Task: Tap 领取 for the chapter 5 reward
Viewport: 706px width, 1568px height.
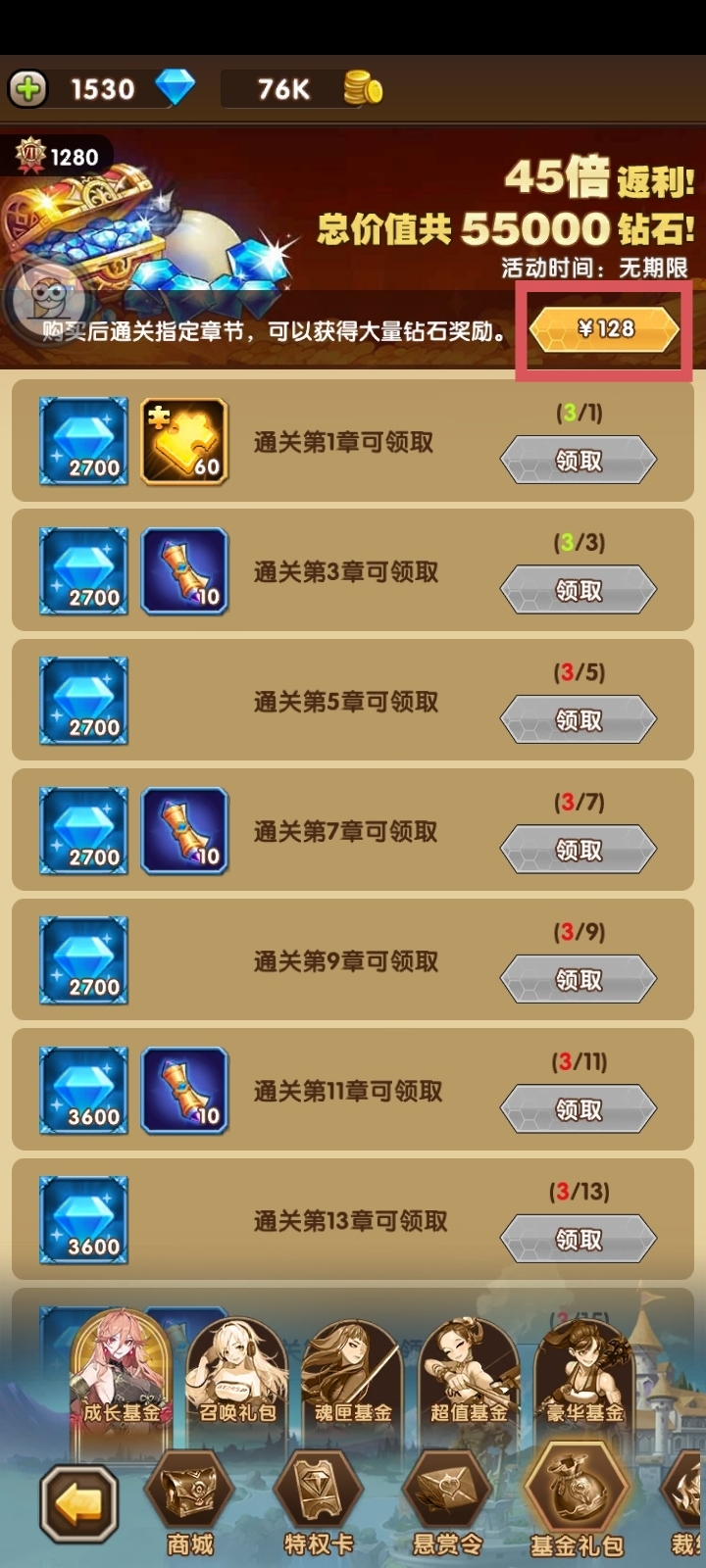Action: (x=579, y=720)
